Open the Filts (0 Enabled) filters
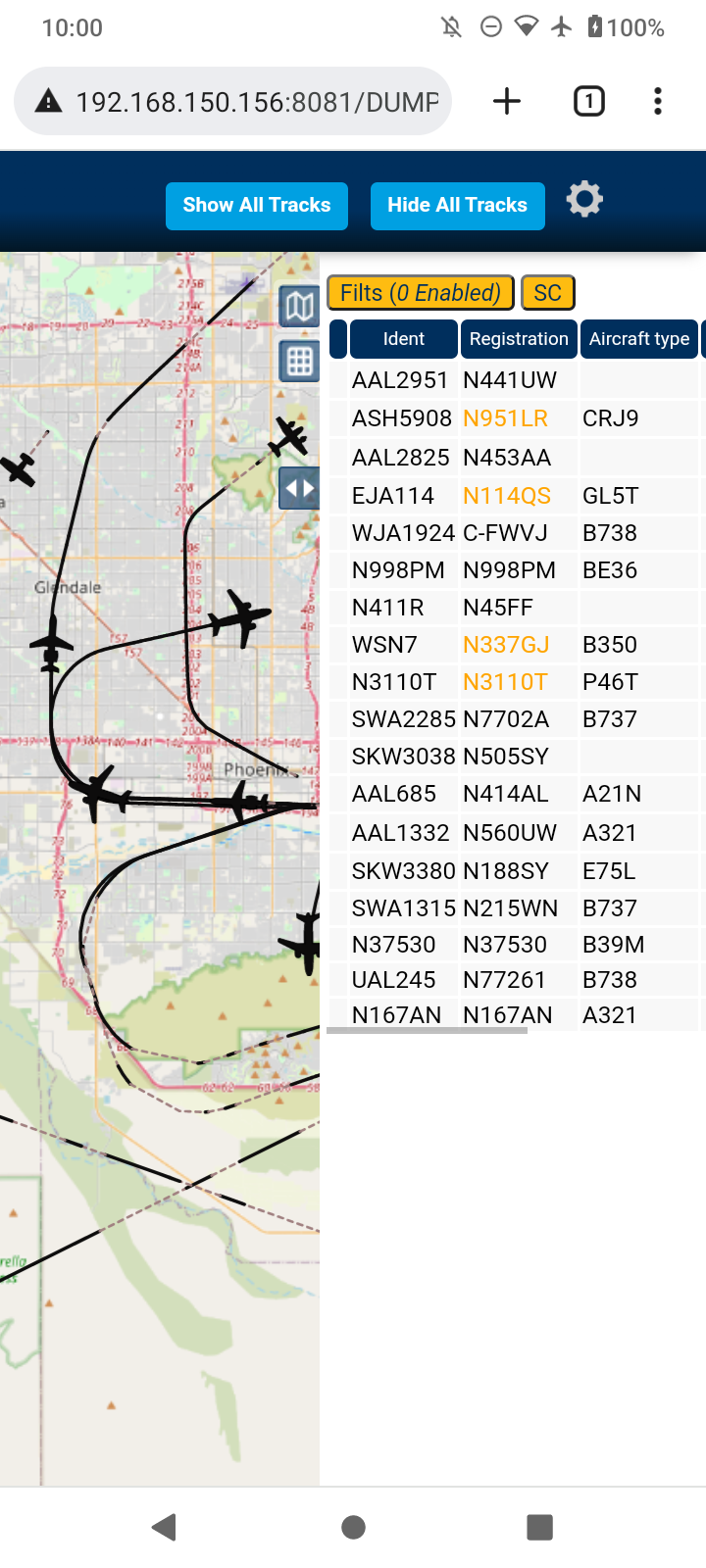Image resolution: width=706 pixels, height=1568 pixels. (421, 293)
